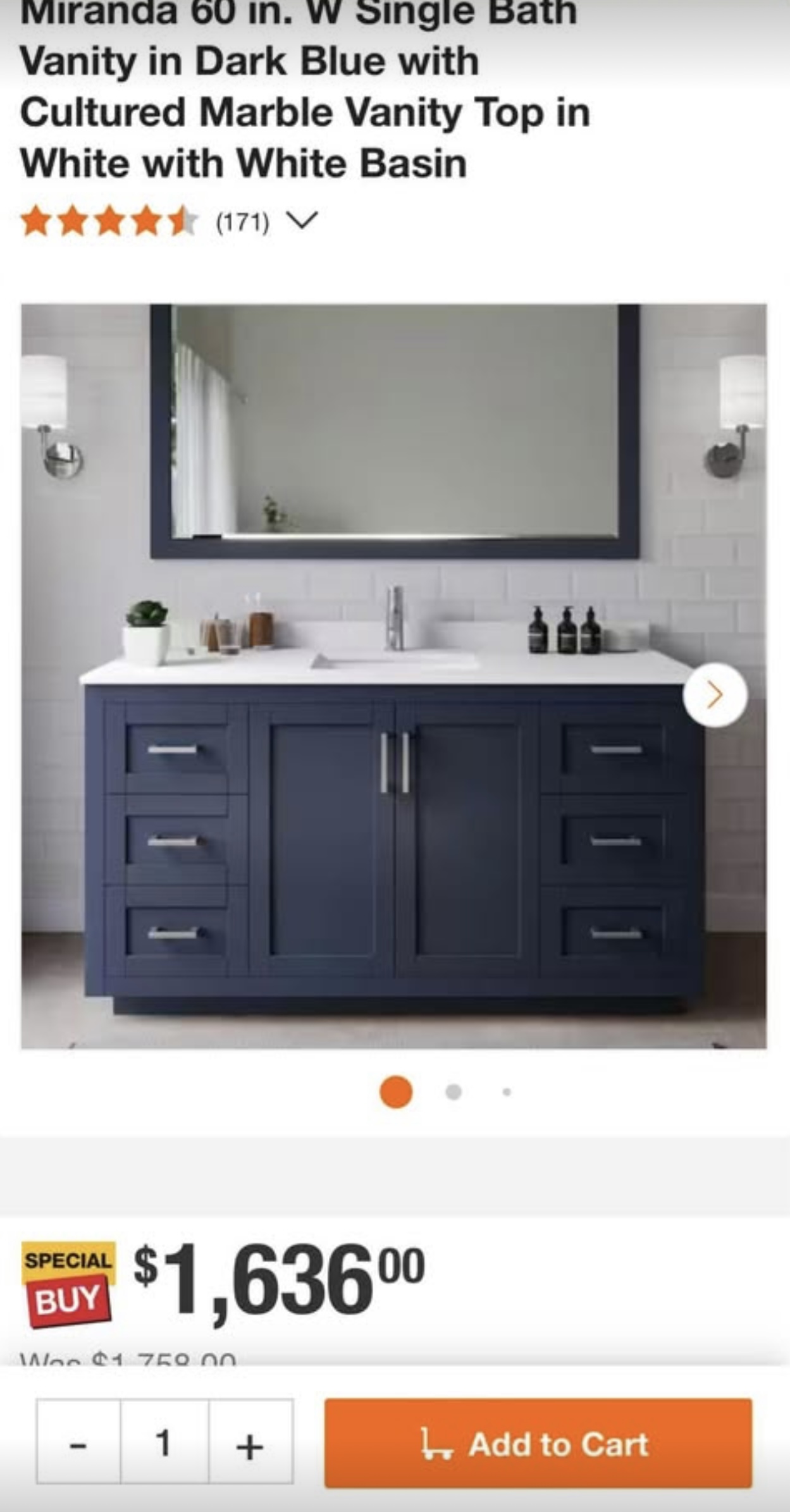790x1512 pixels.
Task: Edit the quantity field showing 1
Action: 164,1445
